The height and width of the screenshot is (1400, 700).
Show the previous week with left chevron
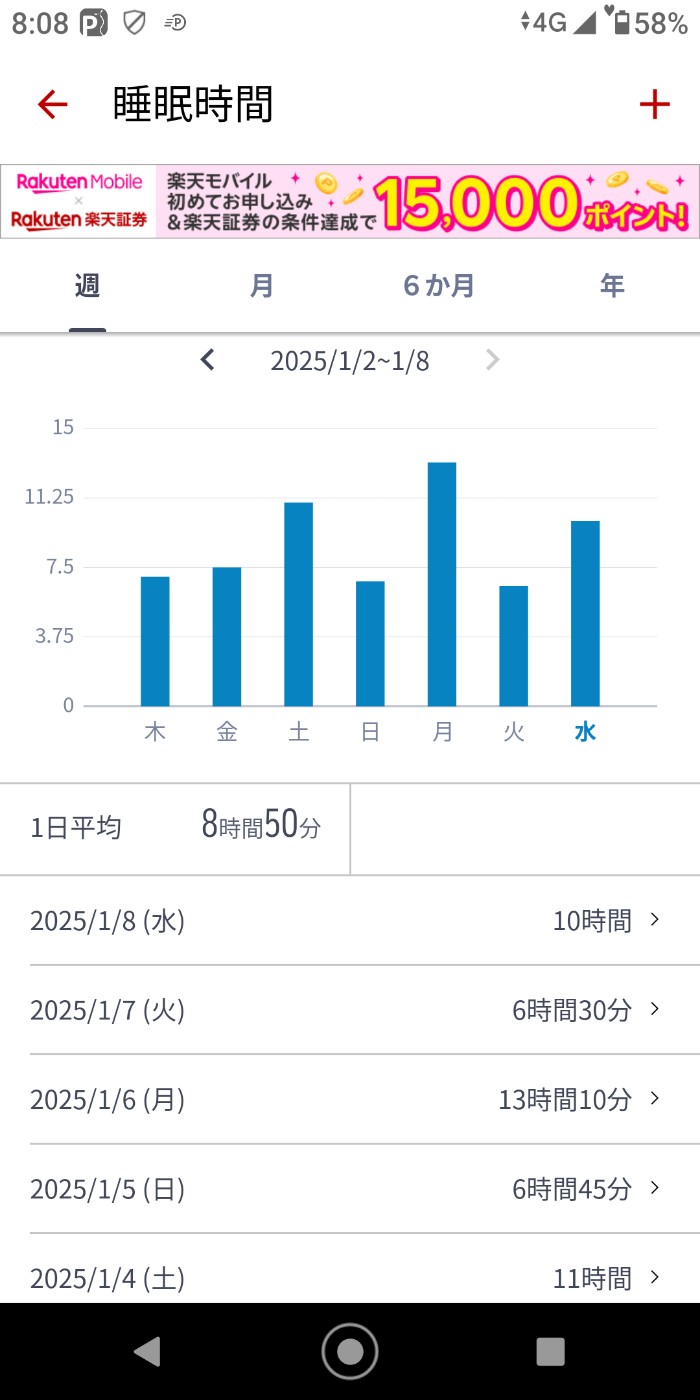pos(208,360)
